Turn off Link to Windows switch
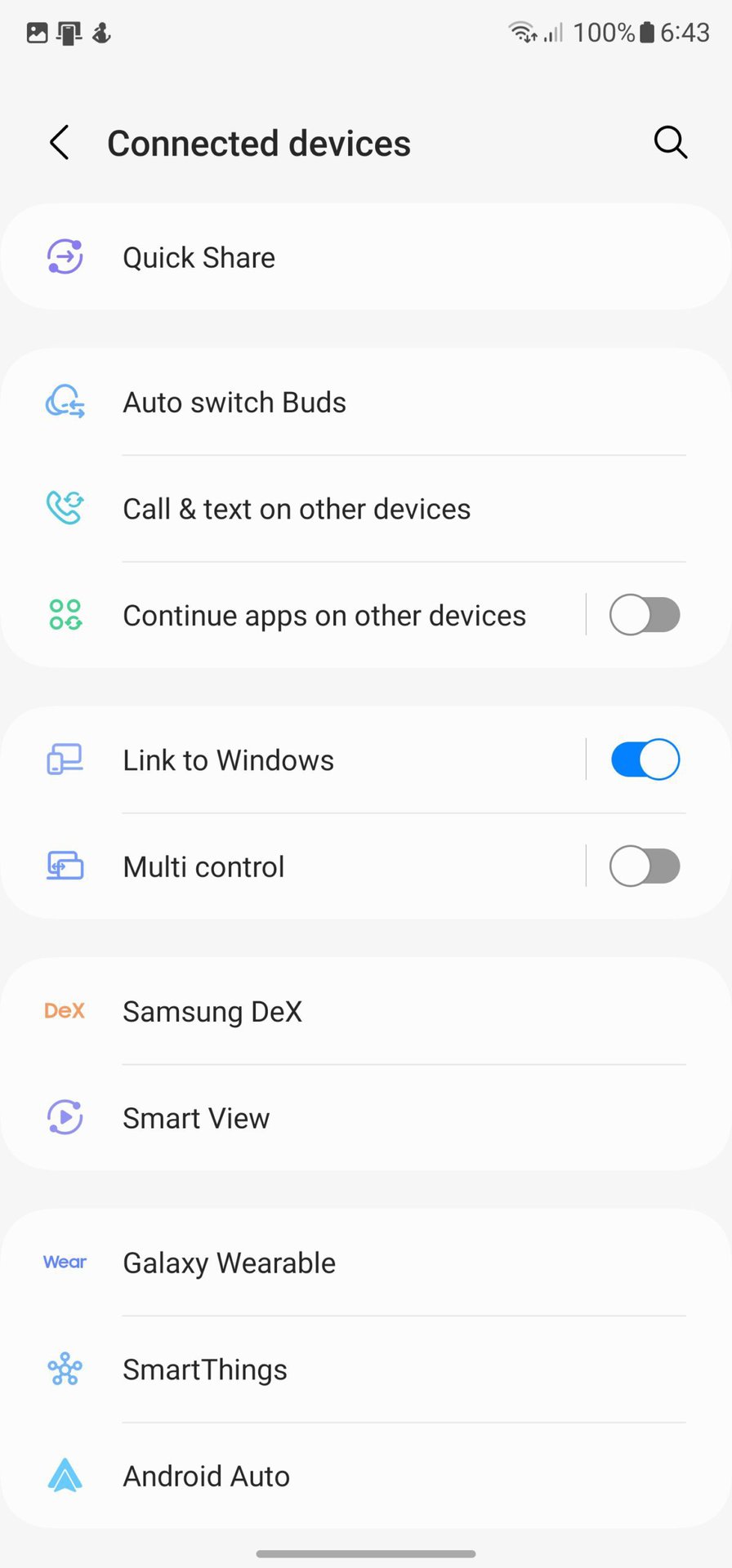The width and height of the screenshot is (732, 1568). coord(645,760)
